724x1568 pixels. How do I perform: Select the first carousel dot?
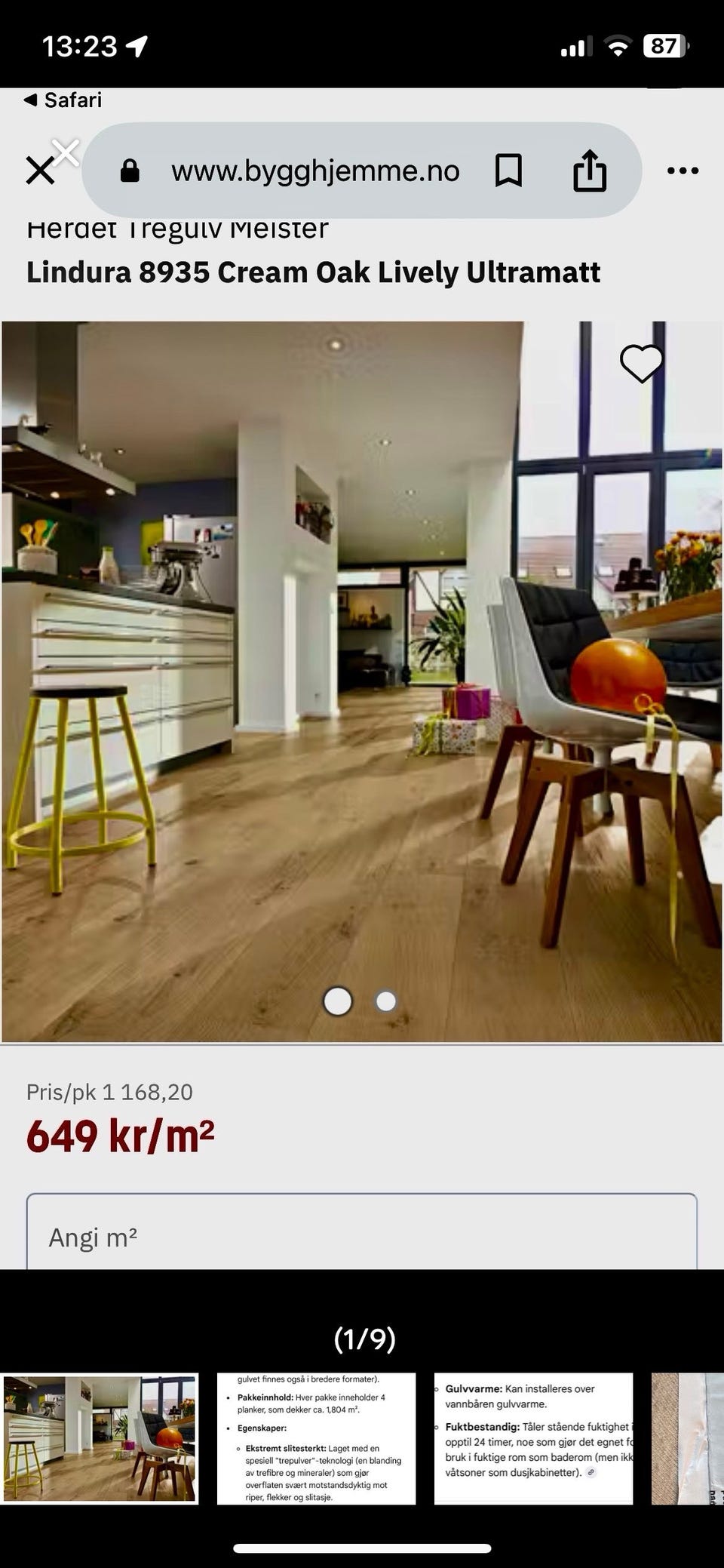click(x=338, y=1000)
